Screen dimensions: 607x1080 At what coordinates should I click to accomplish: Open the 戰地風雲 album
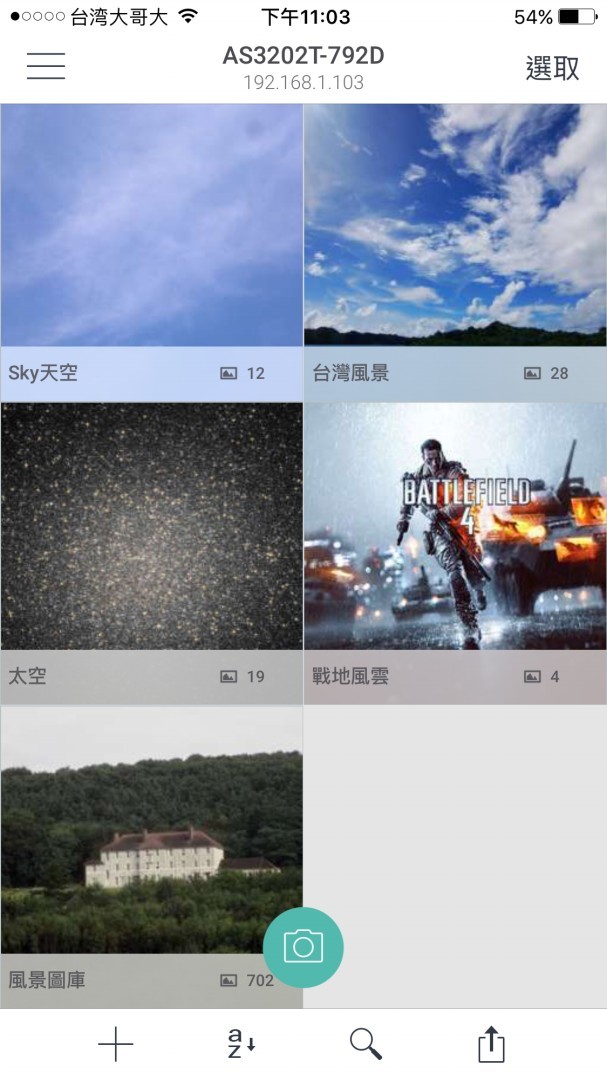(x=455, y=550)
